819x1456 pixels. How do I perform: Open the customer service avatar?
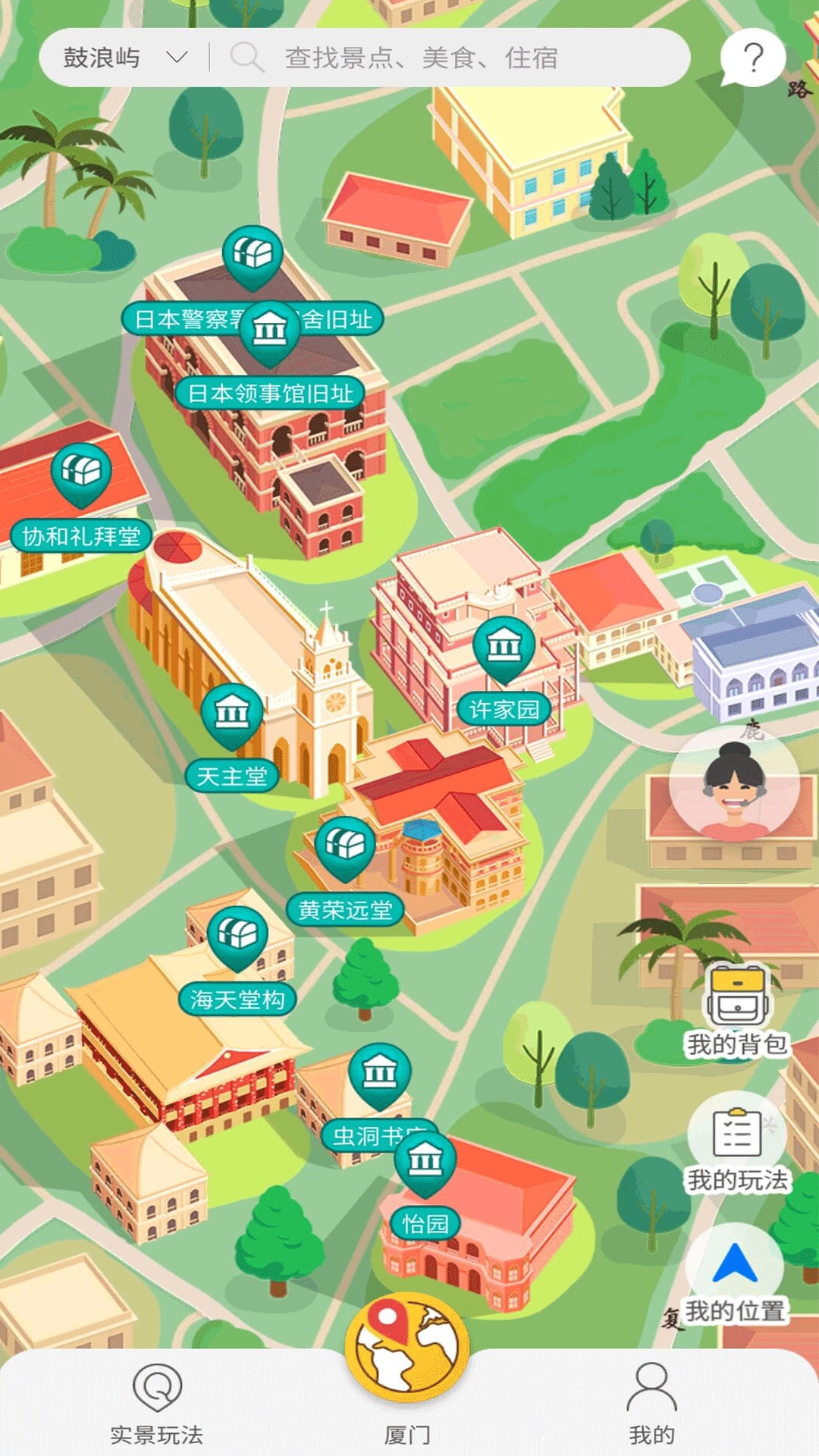click(734, 785)
